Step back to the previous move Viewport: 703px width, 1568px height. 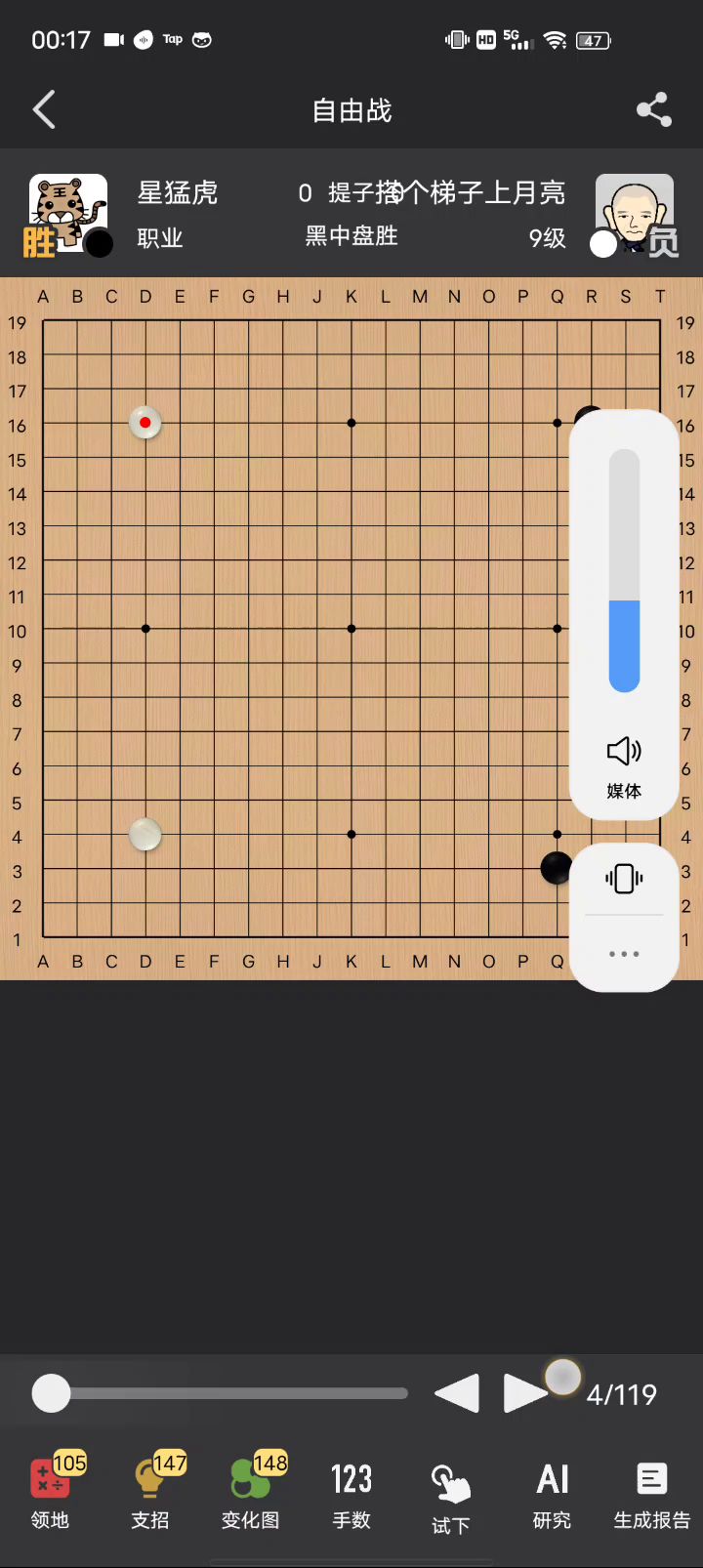coord(456,1394)
